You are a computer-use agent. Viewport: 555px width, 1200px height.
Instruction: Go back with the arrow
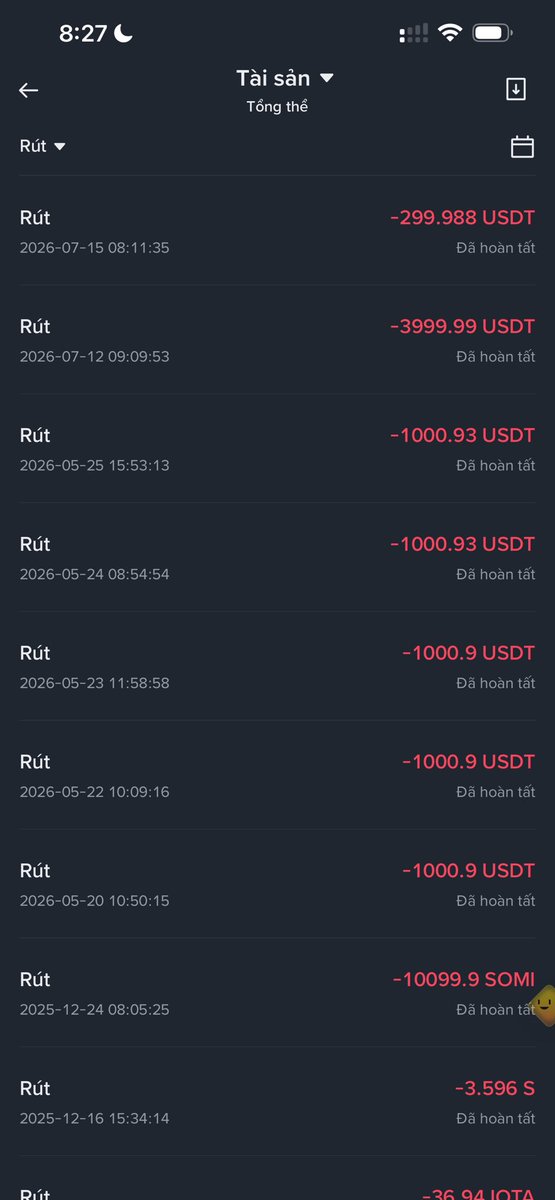tap(28, 90)
